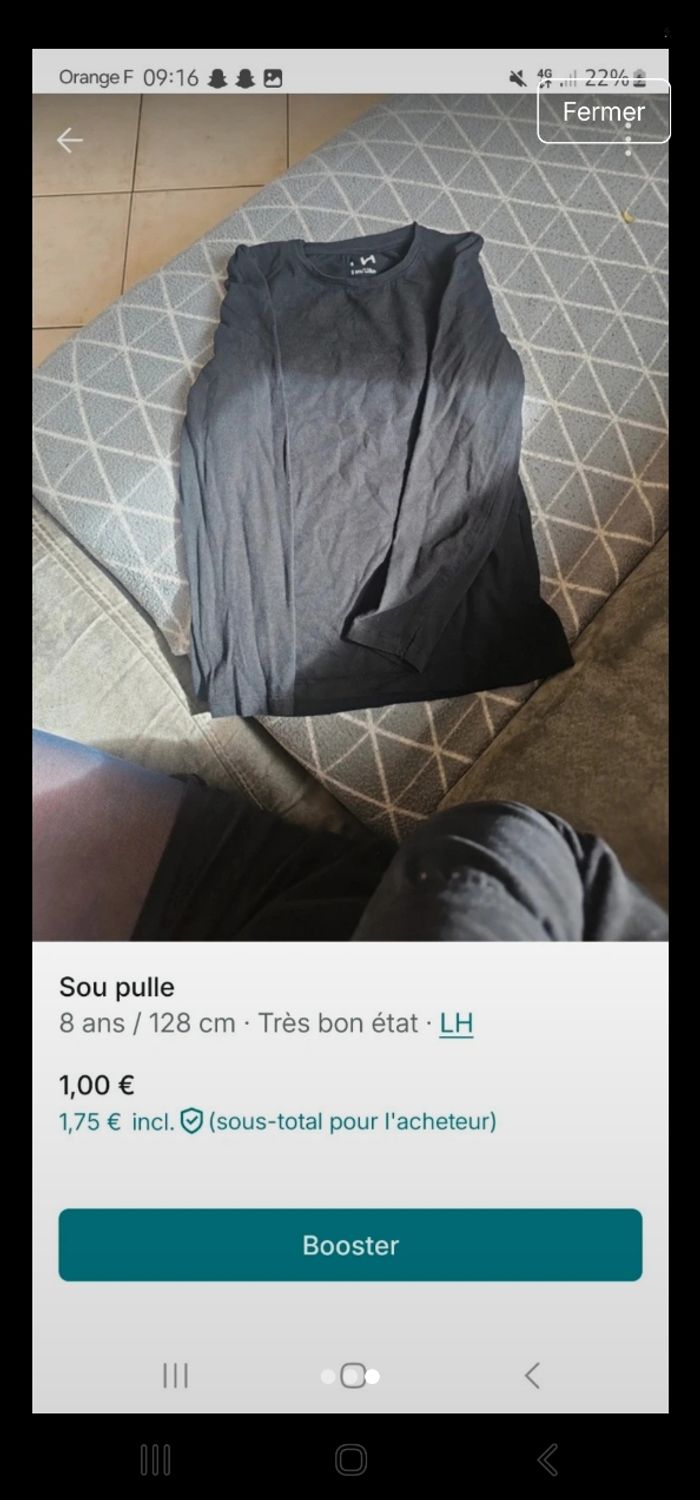Go back using the top-left arrow
This screenshot has width=700, height=1500.
[x=69, y=141]
